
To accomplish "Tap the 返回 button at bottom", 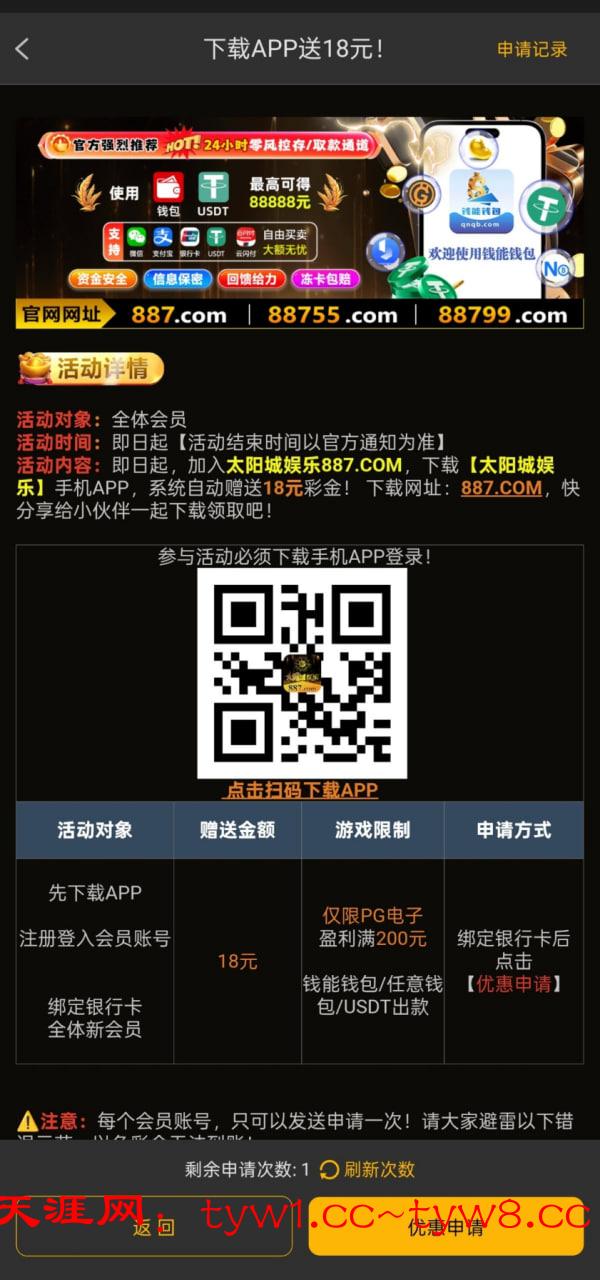I will 154,1226.
